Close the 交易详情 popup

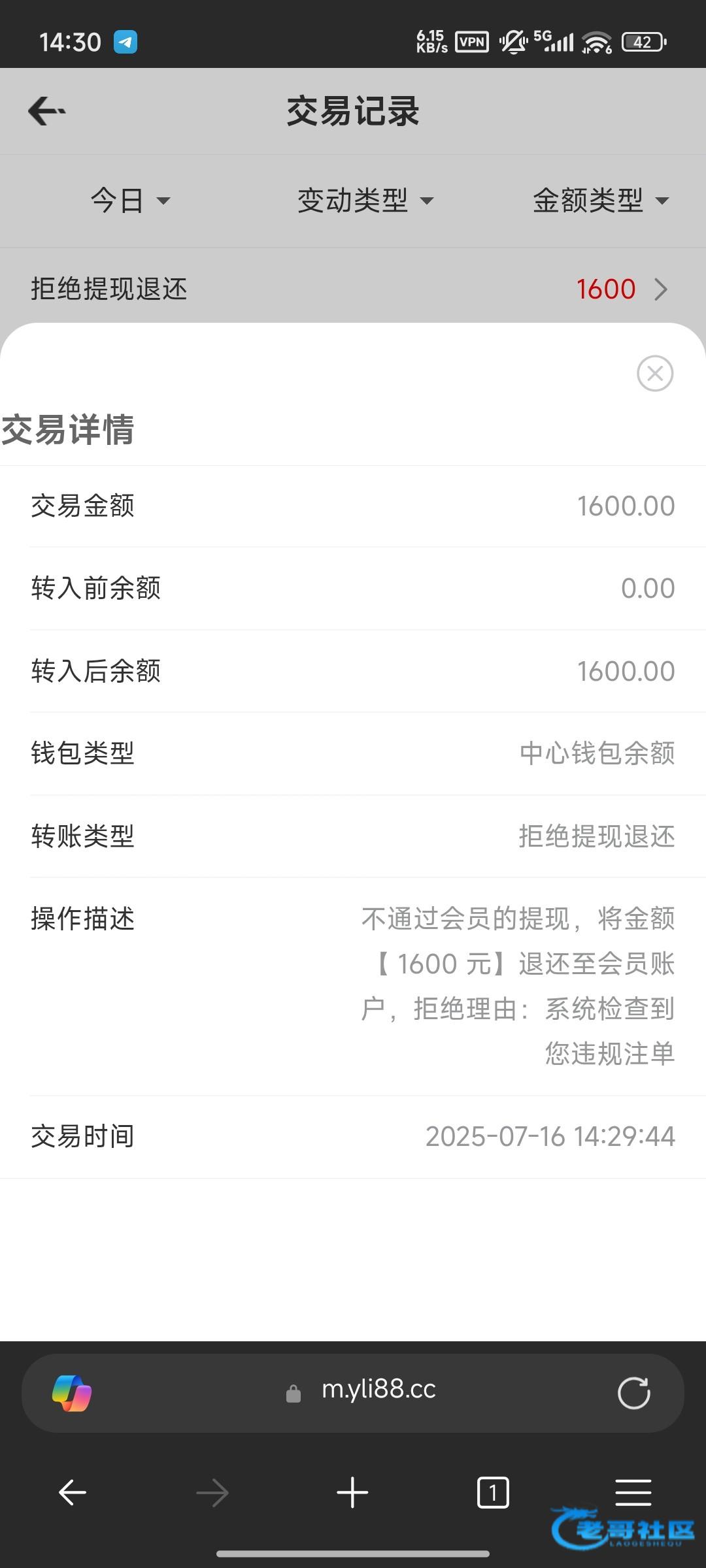tap(655, 374)
